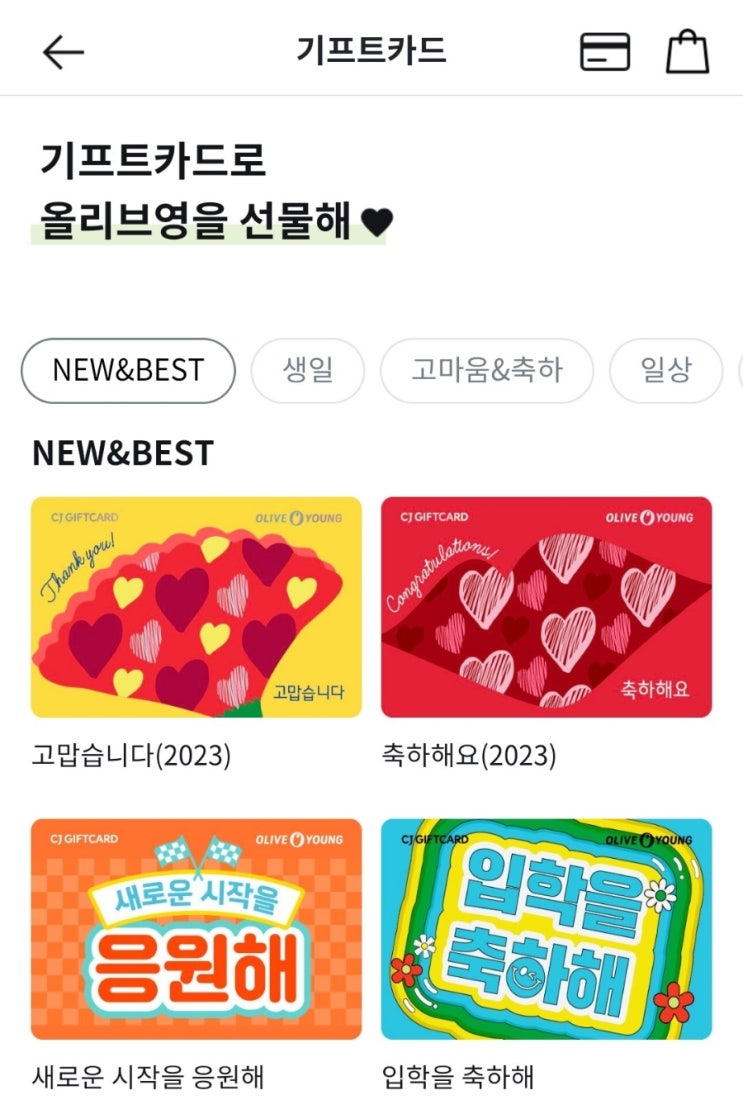Image resolution: width=743 pixels, height=1114 pixels.
Task: Go back using the arrow icon
Action: pos(63,52)
